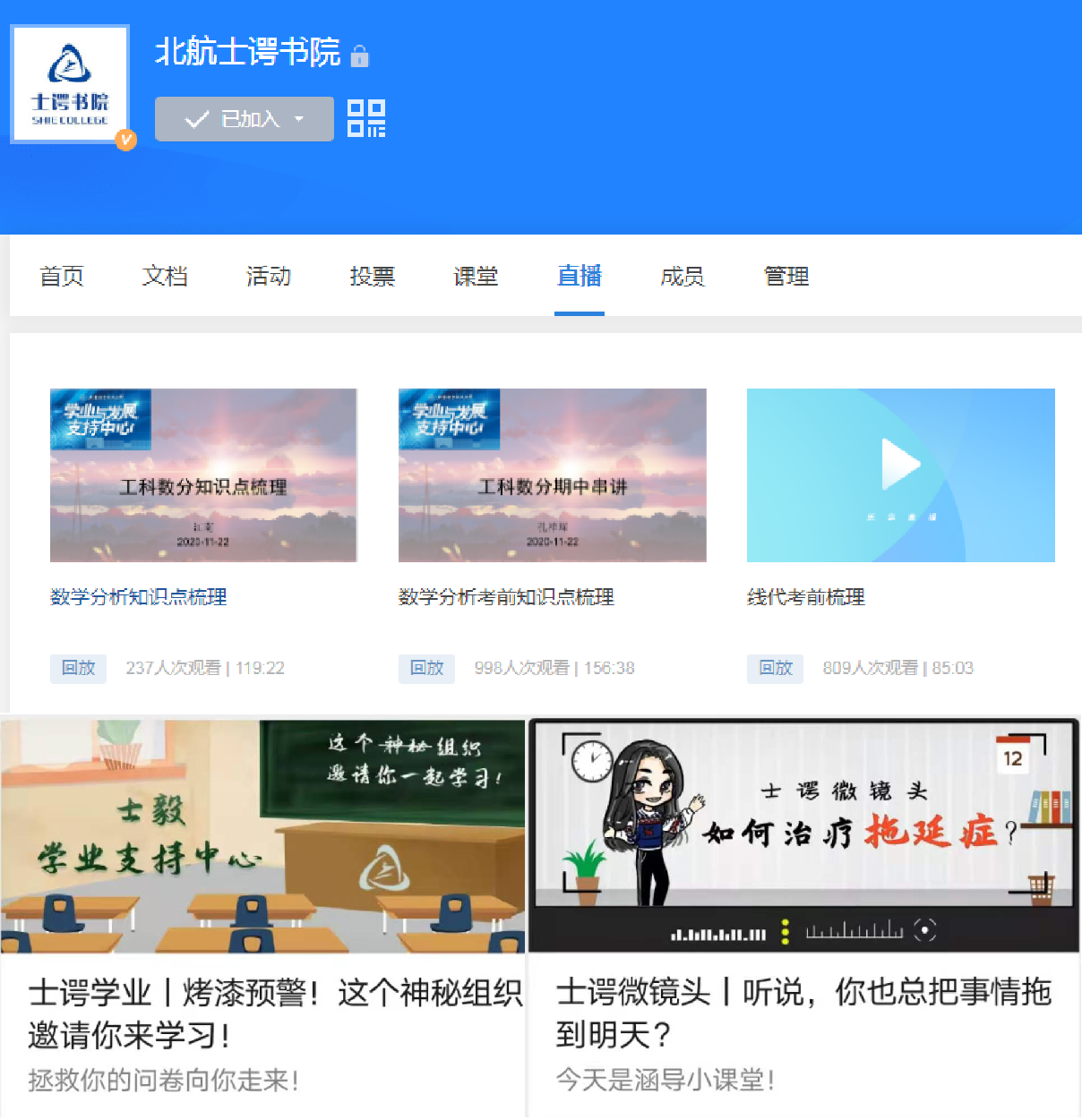
Task: Play the 工科数分期中串讲 replay video
Action: (552, 475)
